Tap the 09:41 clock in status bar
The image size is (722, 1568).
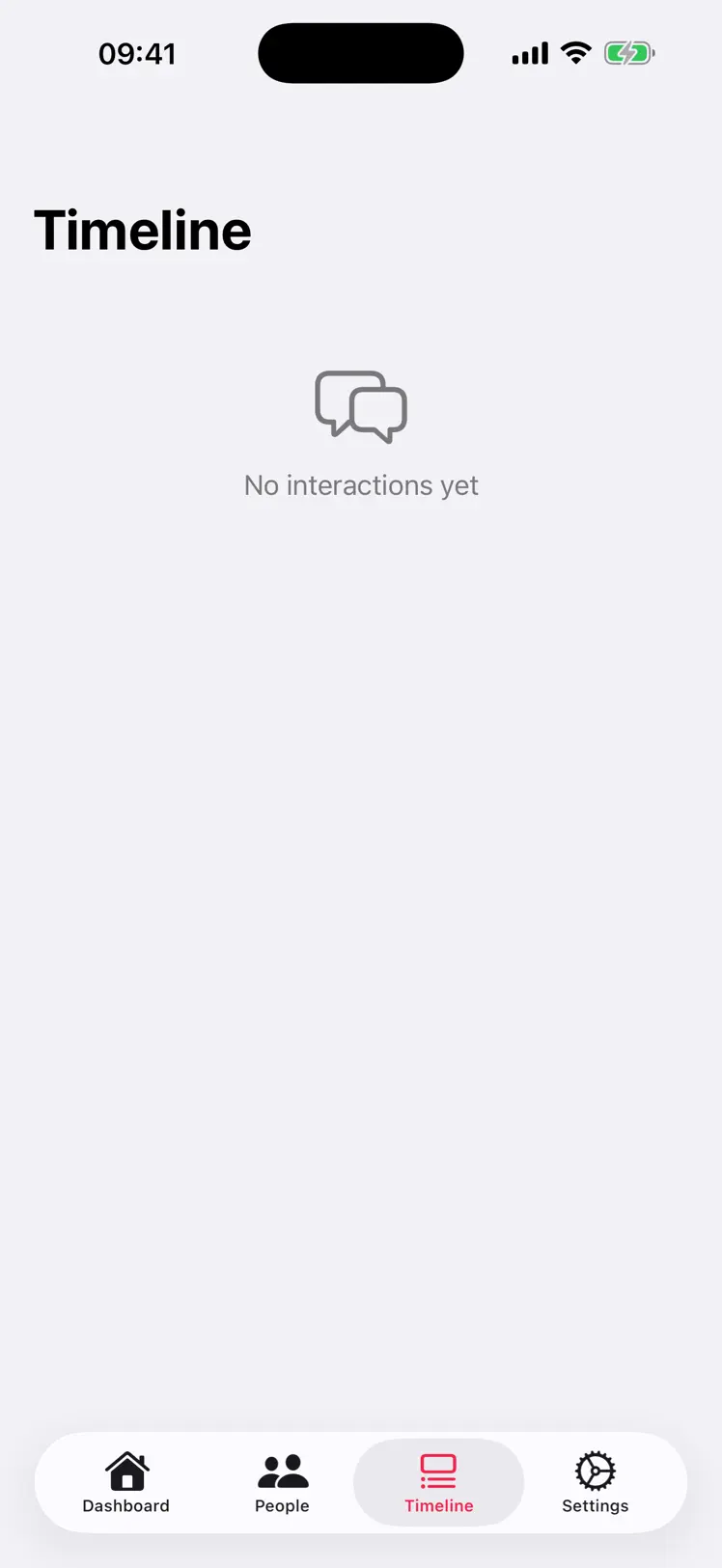[x=137, y=53]
